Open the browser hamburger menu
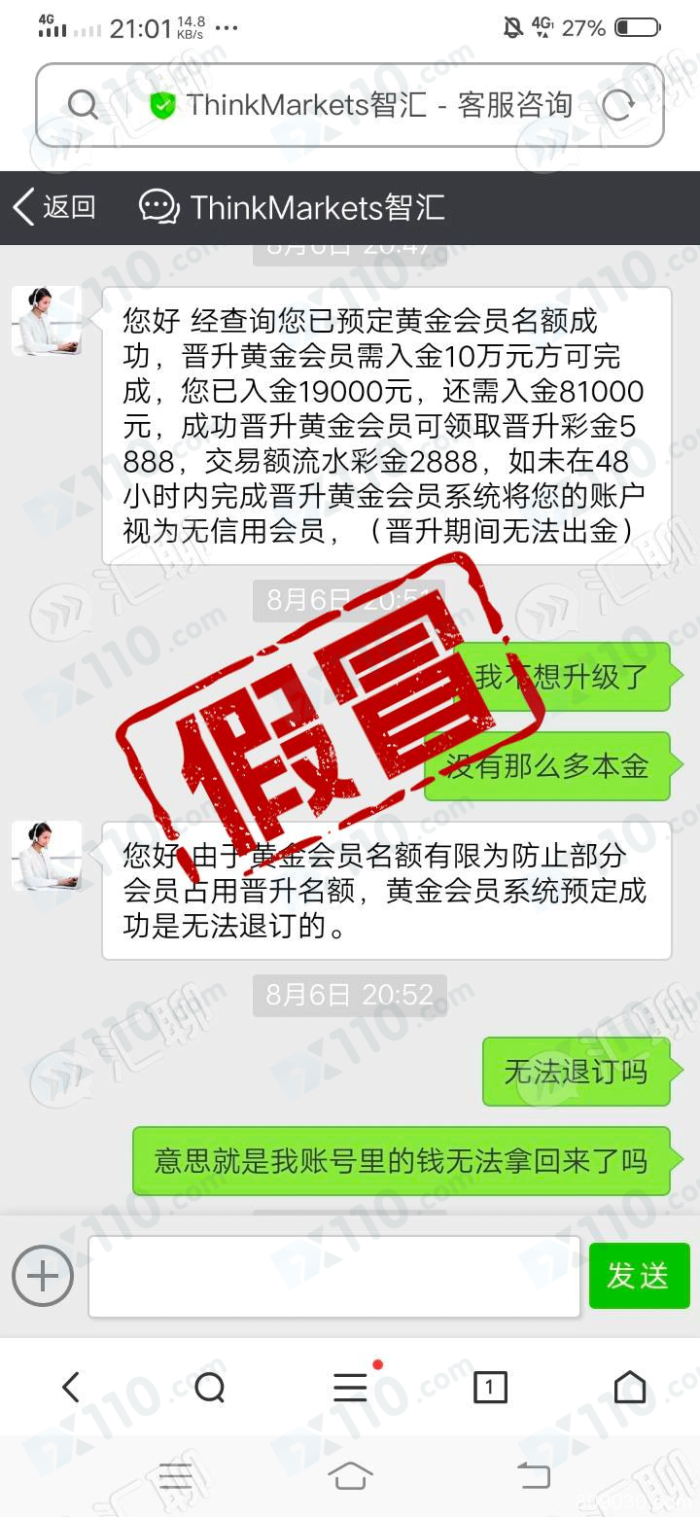Image resolution: width=700 pixels, height=1517 pixels. click(350, 1387)
